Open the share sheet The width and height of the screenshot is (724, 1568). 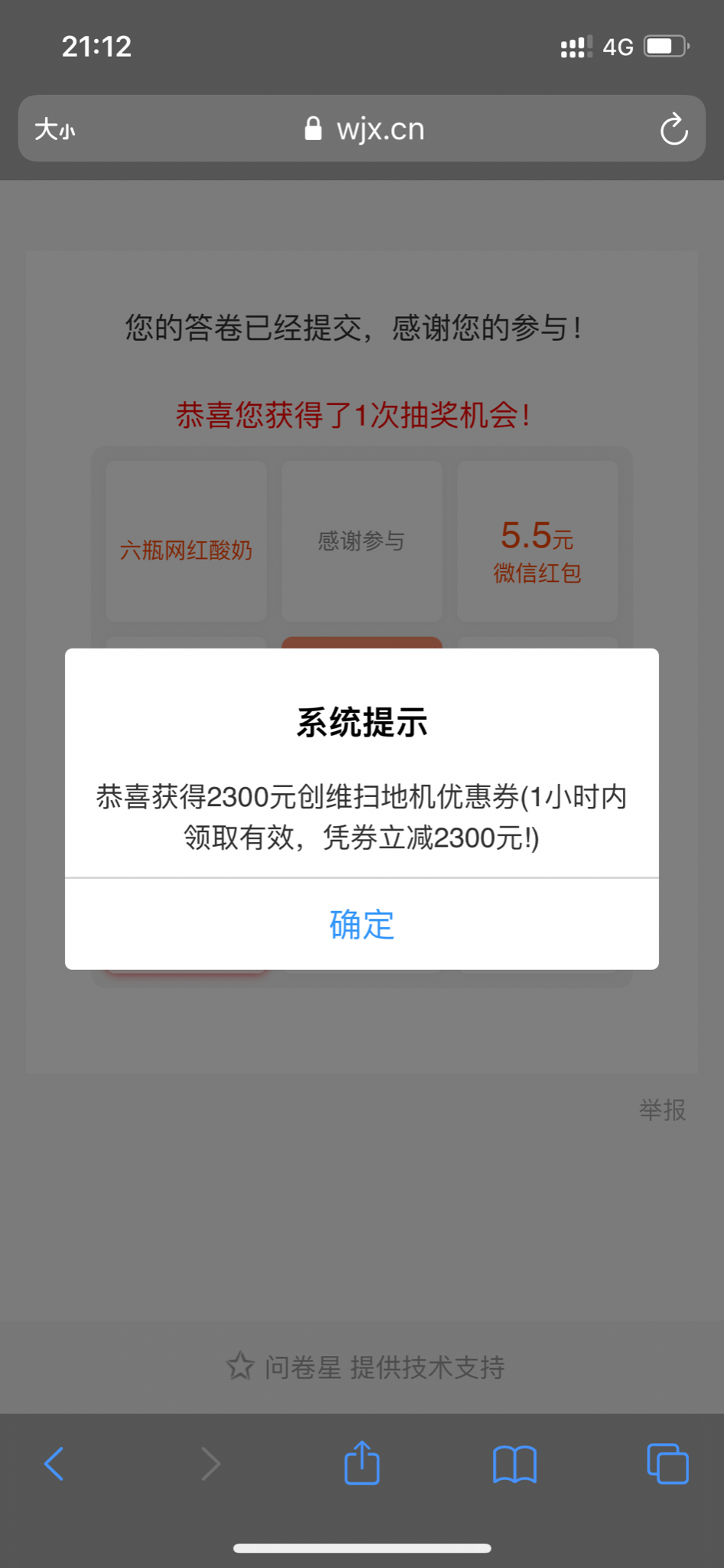click(362, 1462)
